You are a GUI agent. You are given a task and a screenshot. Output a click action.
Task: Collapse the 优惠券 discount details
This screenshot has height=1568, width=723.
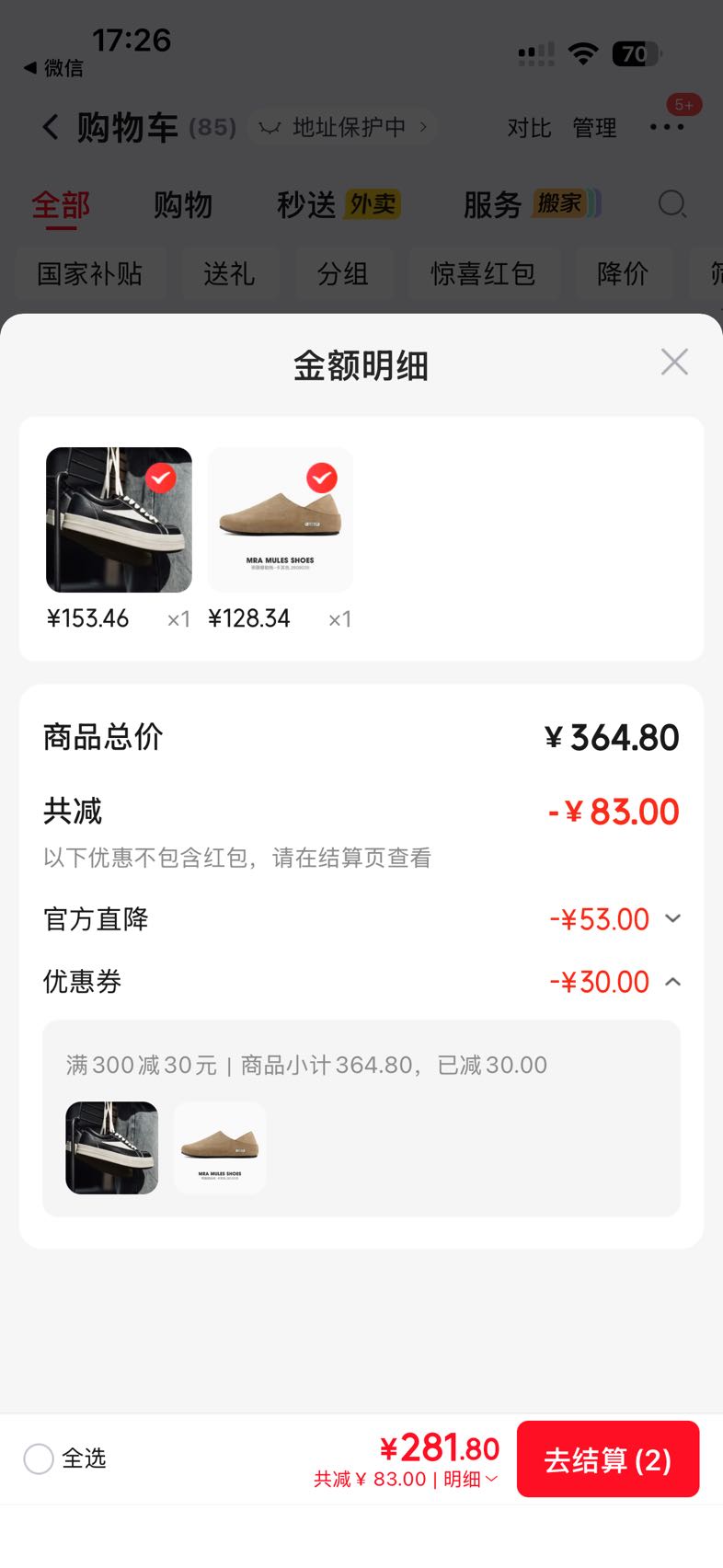tap(672, 982)
